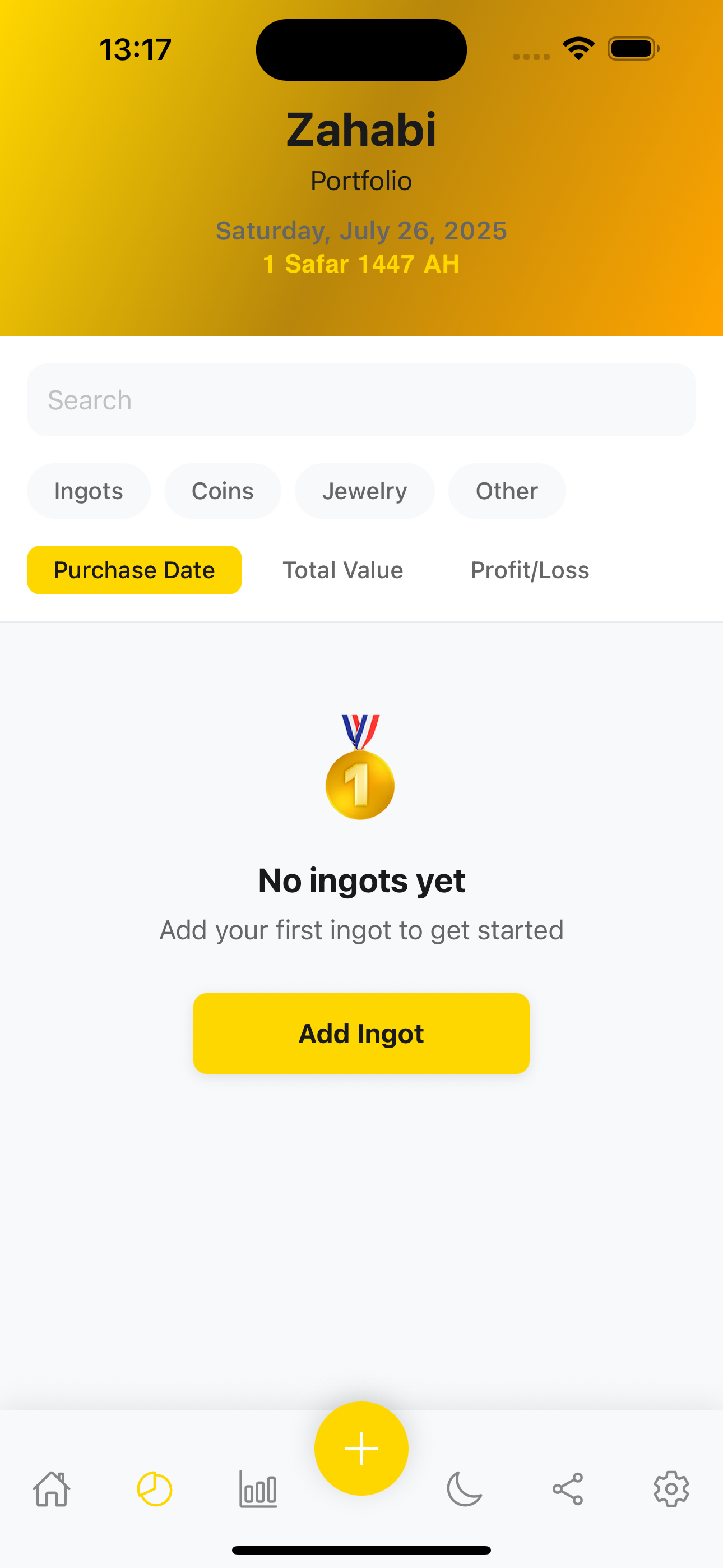
Task: Sort portfolio by Purchase Date
Action: click(134, 570)
